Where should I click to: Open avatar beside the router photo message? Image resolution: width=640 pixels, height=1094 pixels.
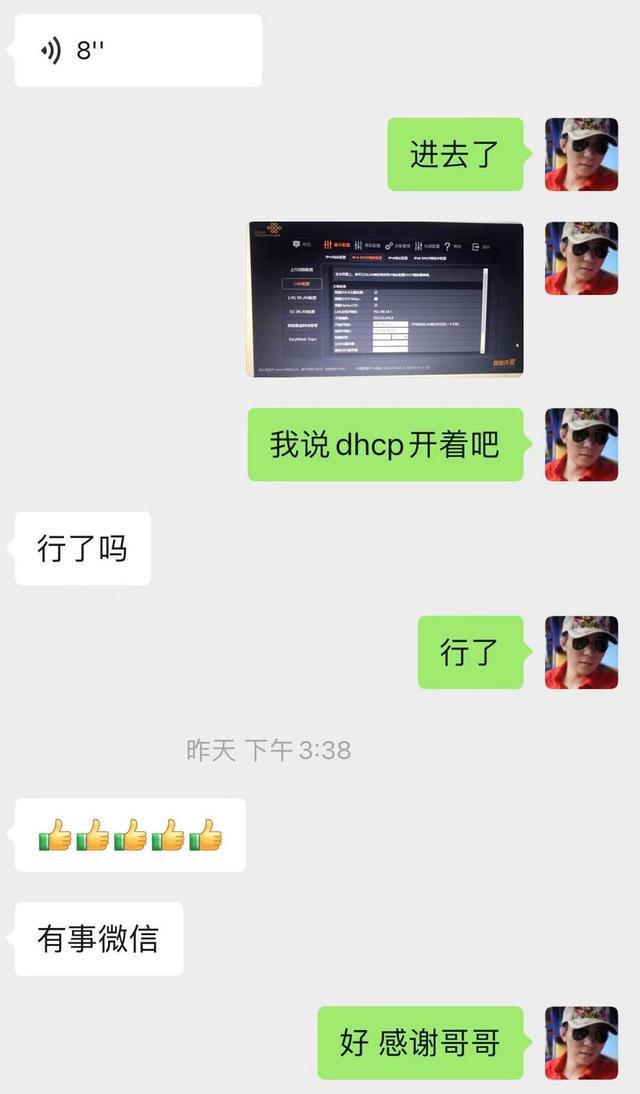click(581, 258)
